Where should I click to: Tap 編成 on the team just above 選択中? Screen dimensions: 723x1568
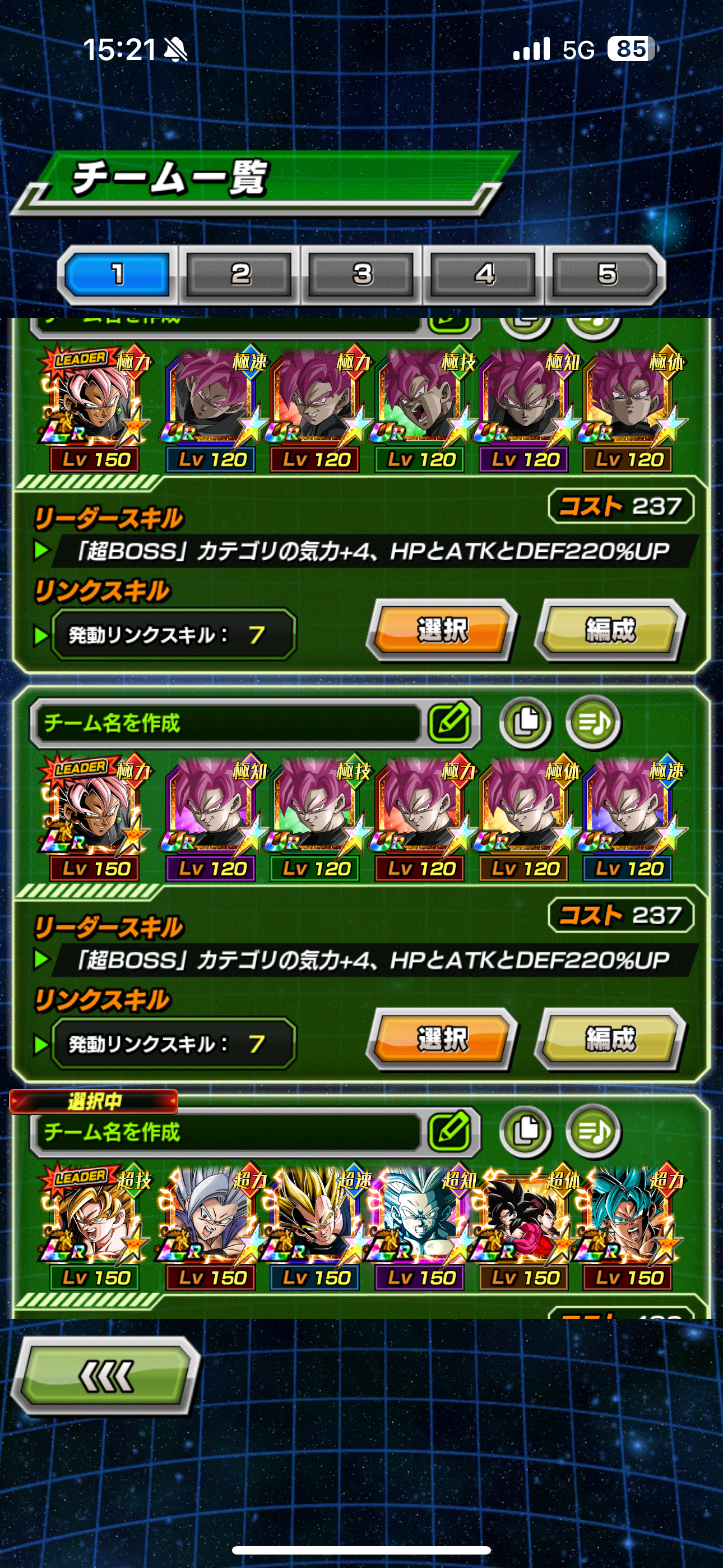pos(610,1039)
